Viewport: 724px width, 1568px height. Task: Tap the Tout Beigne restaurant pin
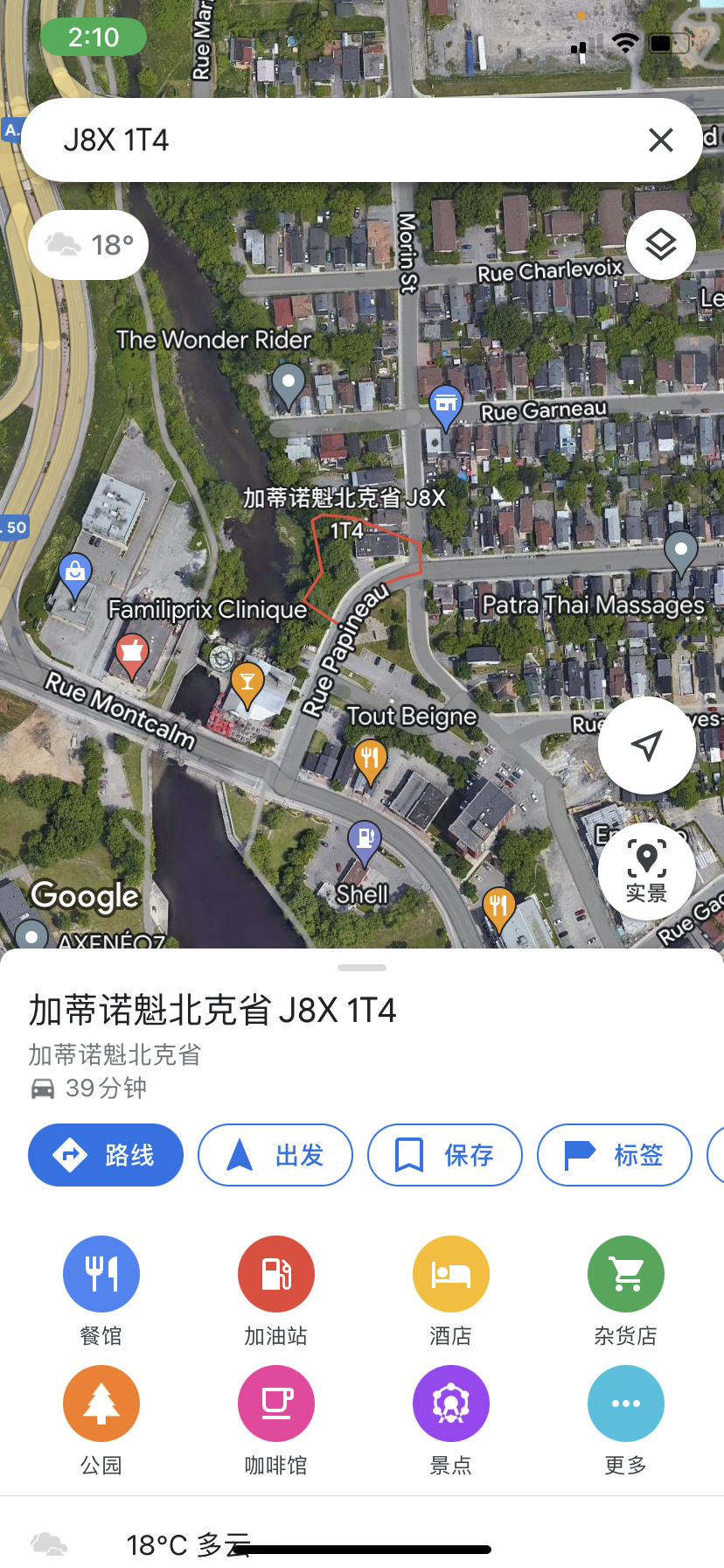370,758
